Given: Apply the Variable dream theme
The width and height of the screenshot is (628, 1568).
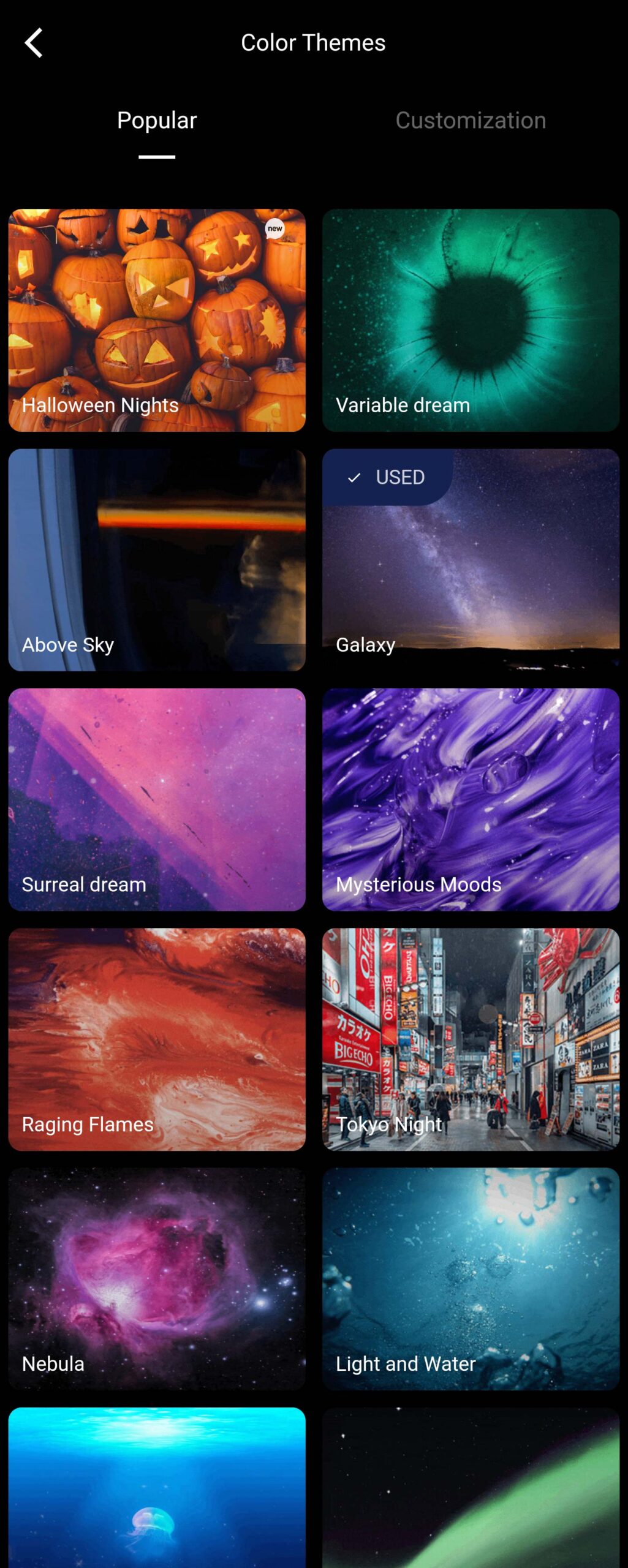Looking at the screenshot, I should click(x=471, y=320).
